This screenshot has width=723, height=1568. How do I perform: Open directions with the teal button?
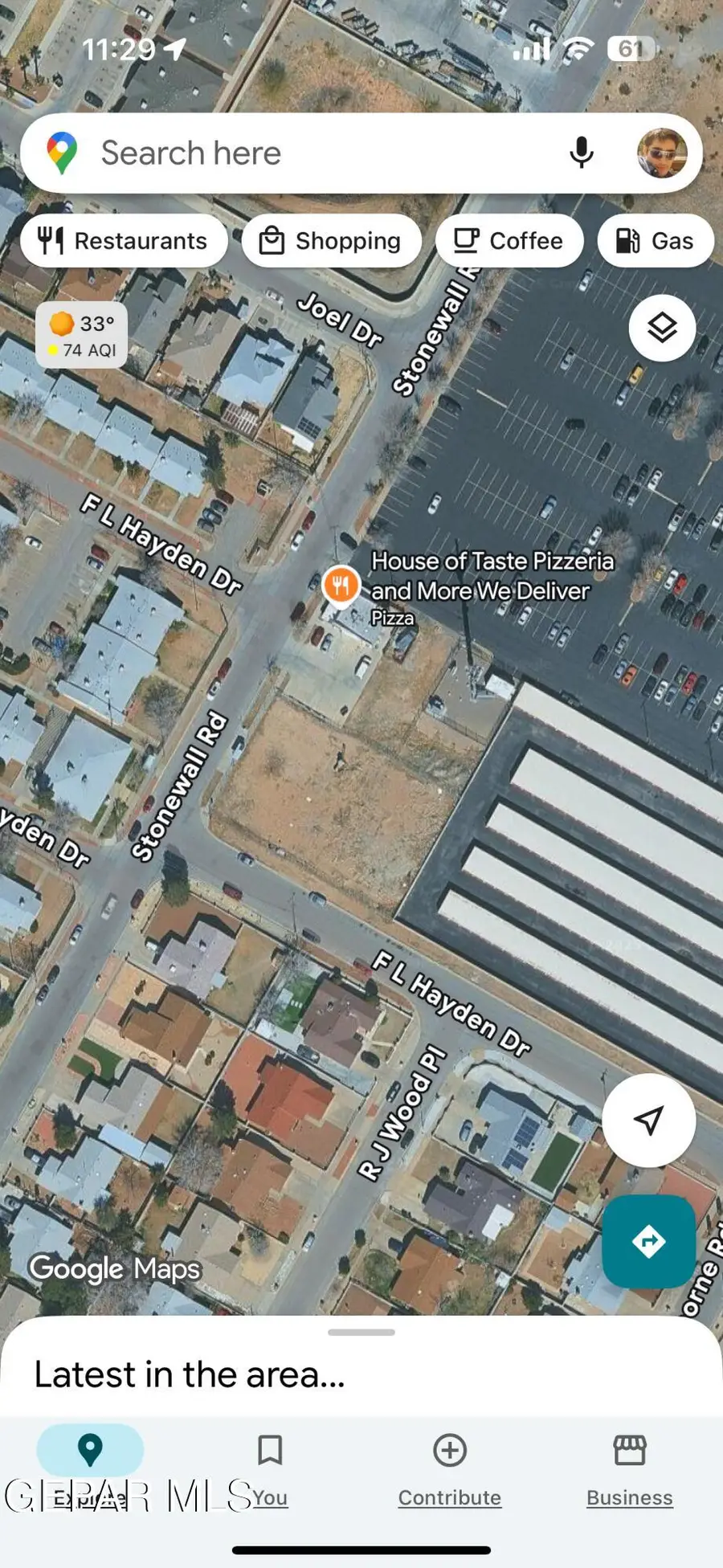(x=648, y=1242)
